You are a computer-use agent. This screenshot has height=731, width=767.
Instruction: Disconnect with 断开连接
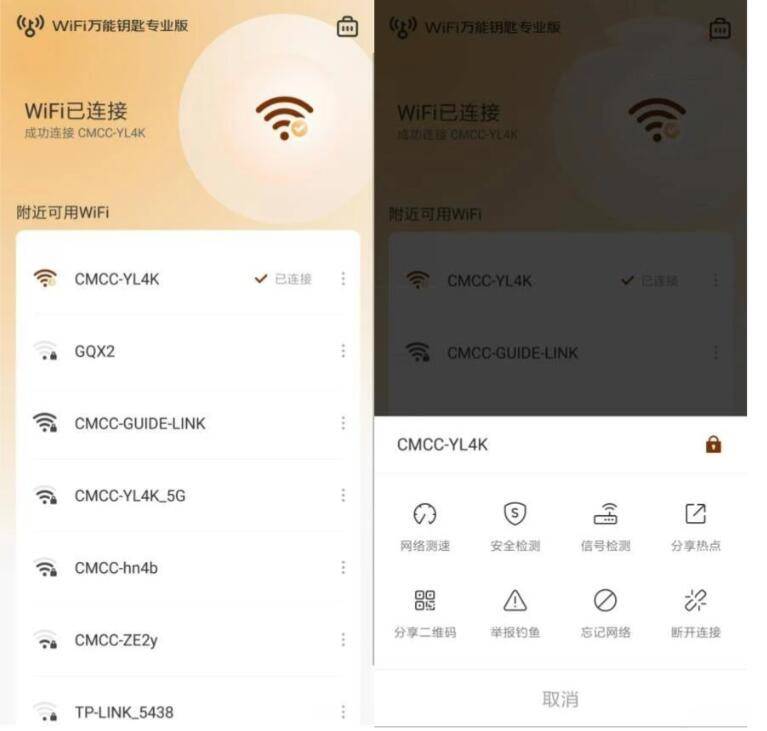click(695, 612)
